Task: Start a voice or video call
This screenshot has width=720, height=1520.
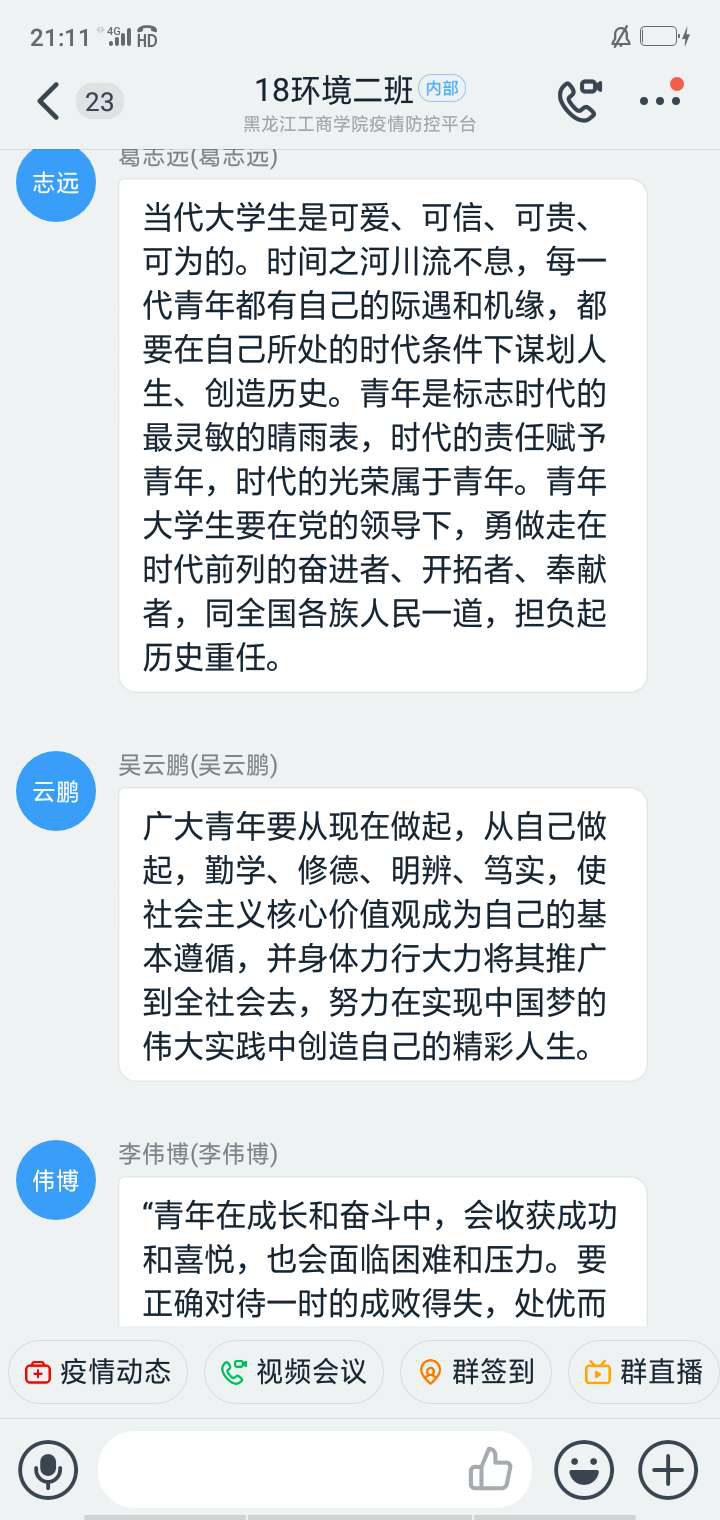Action: click(x=579, y=100)
